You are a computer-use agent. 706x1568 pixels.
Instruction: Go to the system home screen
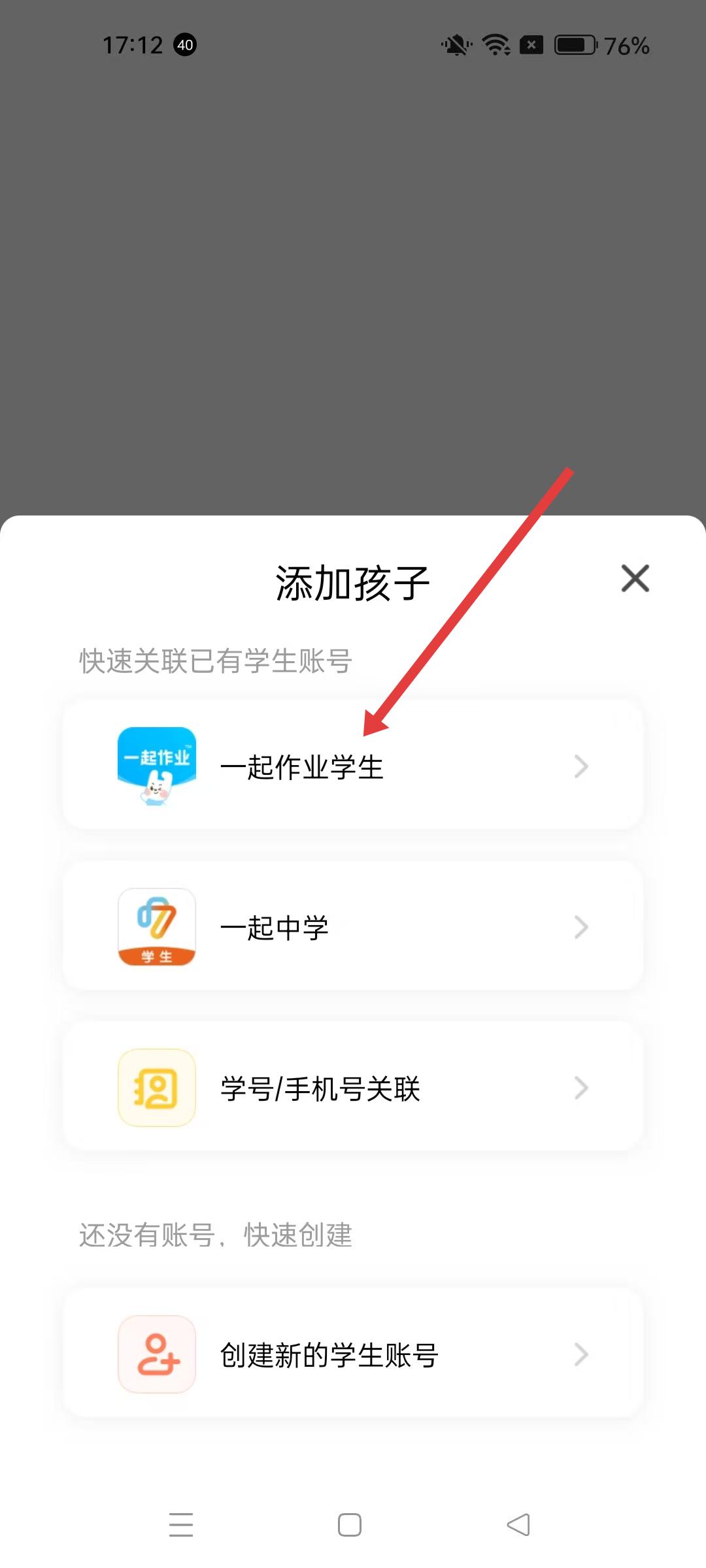tap(350, 1525)
